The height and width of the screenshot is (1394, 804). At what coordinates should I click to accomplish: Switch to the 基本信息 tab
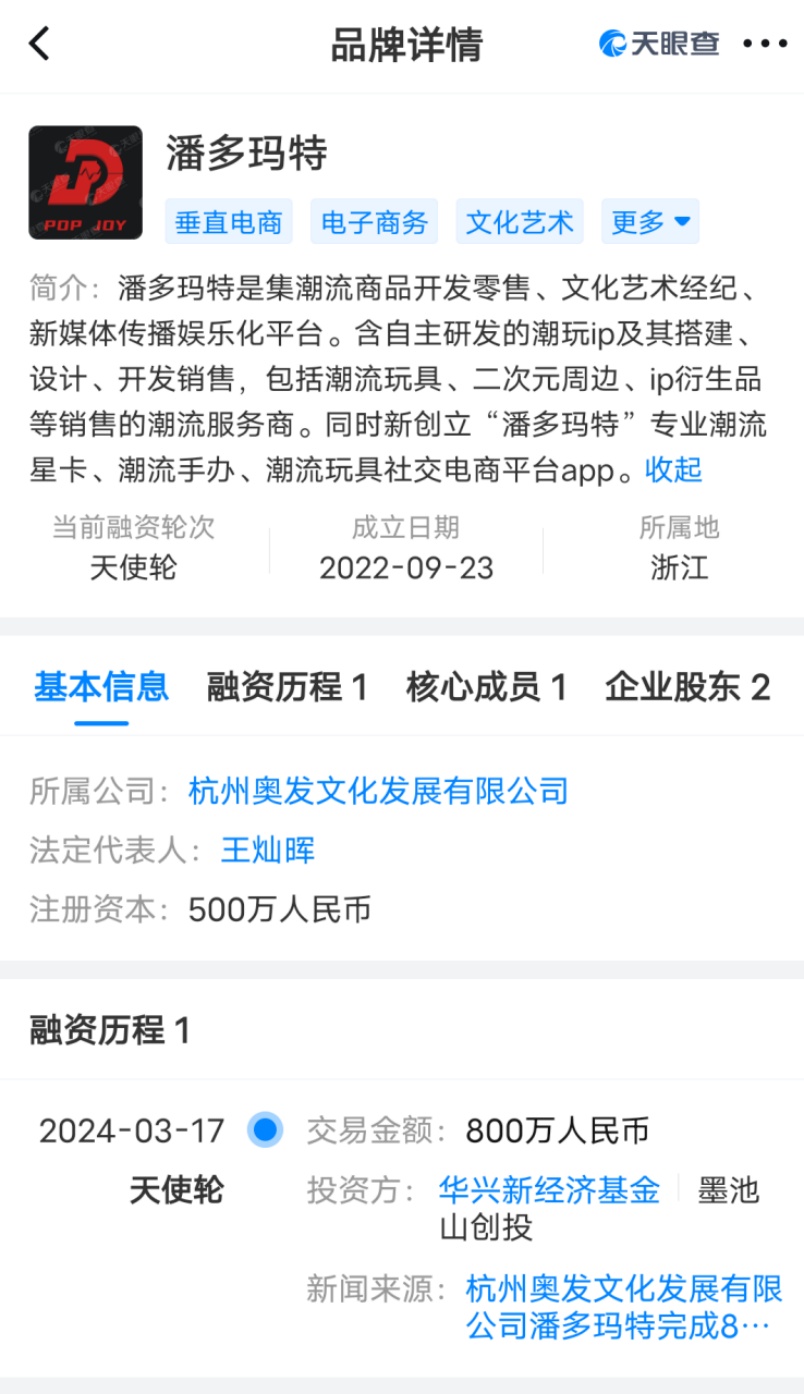click(101, 688)
